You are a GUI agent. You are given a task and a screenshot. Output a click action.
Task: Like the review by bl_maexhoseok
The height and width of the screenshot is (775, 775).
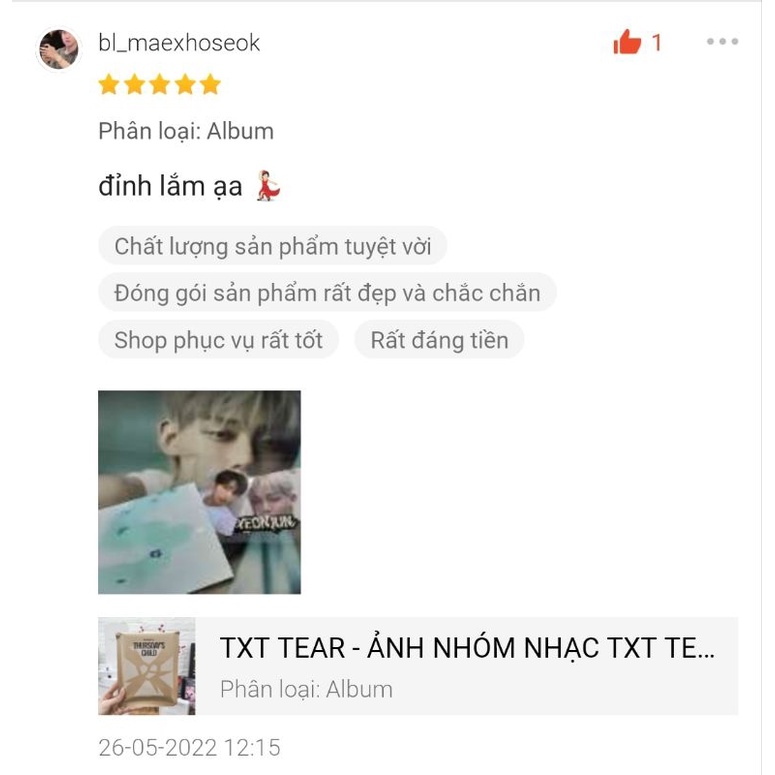(x=627, y=42)
